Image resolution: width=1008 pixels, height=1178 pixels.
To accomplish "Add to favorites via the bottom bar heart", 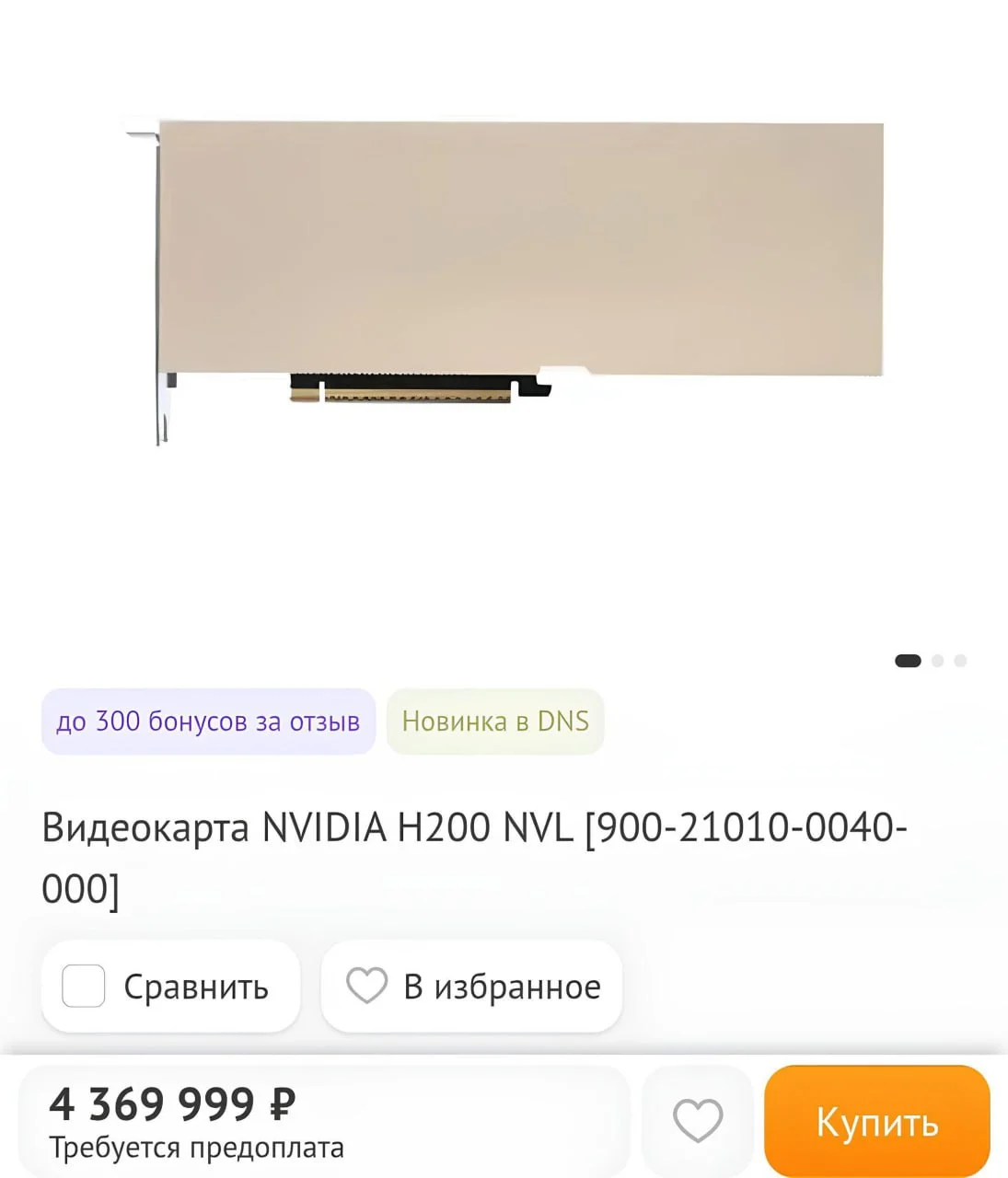I will (698, 1121).
